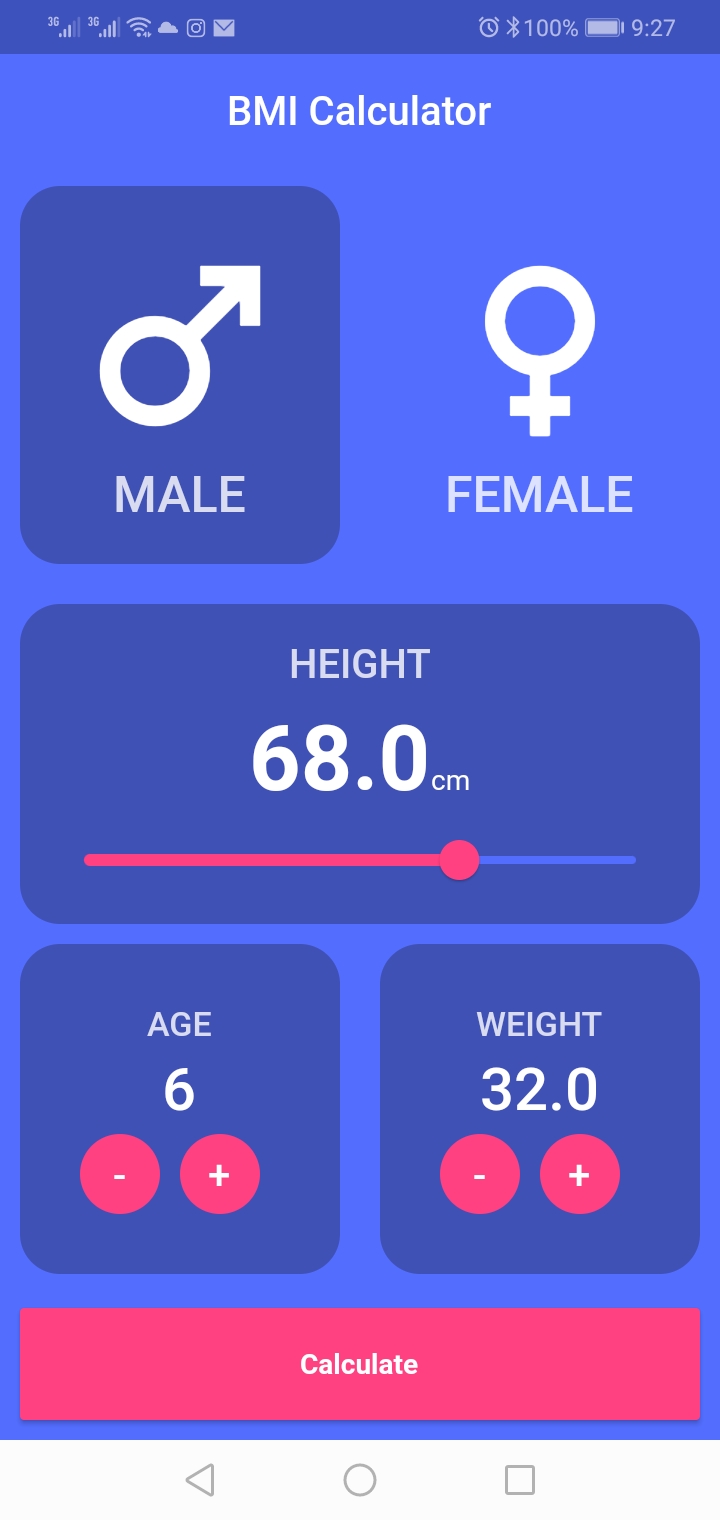Tap the Android back navigation button
The width and height of the screenshot is (720, 1520).
coord(201,1479)
